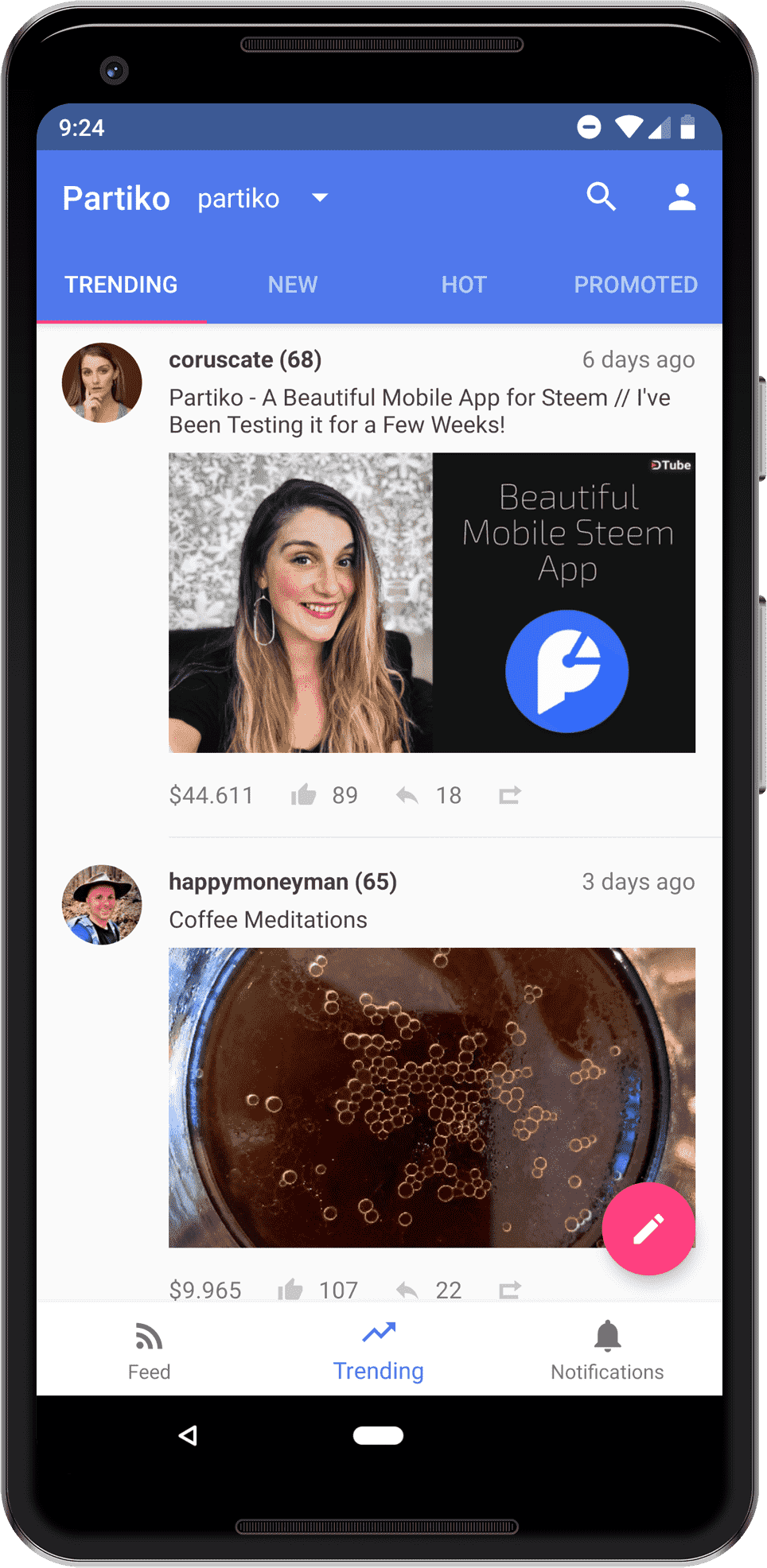
Task: Open search in the Partiko app bar
Action: 601,196
